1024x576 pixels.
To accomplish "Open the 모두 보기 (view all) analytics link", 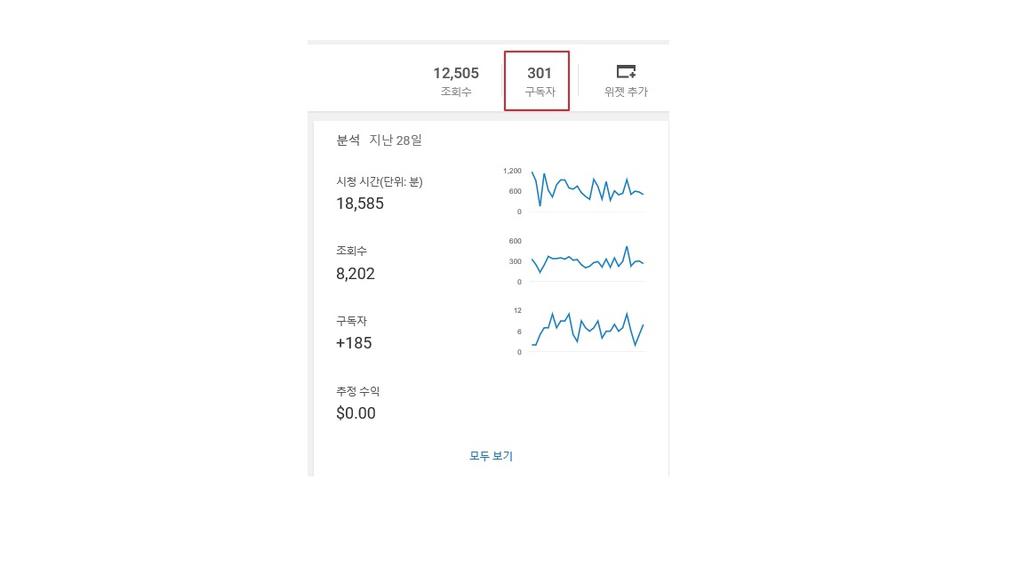I will click(x=491, y=456).
